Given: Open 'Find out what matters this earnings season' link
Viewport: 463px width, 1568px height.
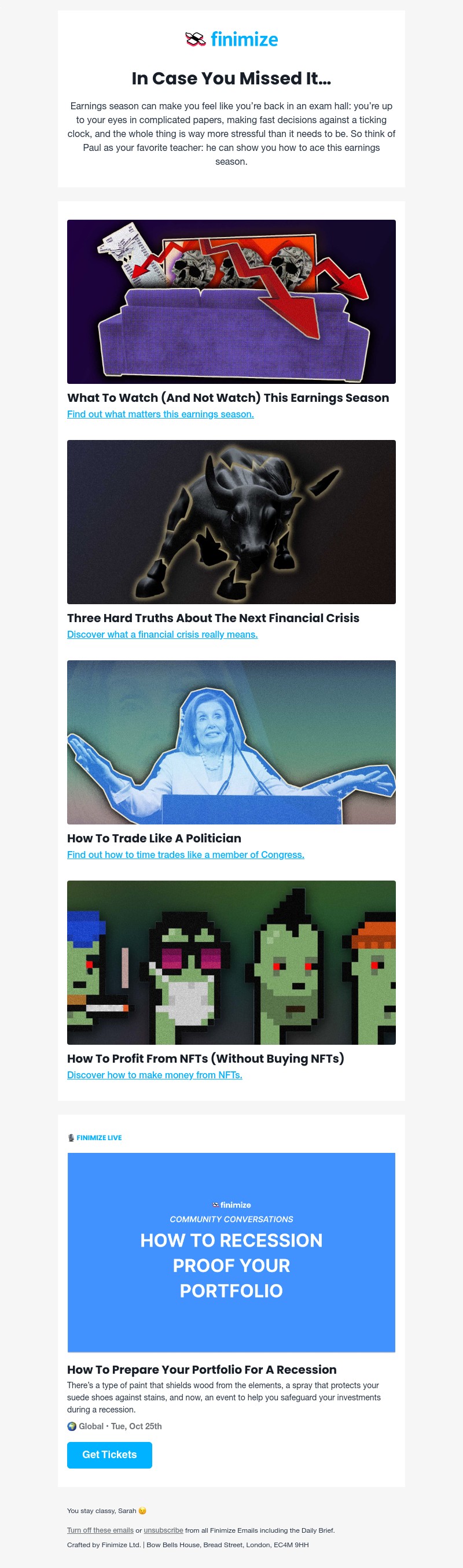Looking at the screenshot, I should [x=160, y=414].
